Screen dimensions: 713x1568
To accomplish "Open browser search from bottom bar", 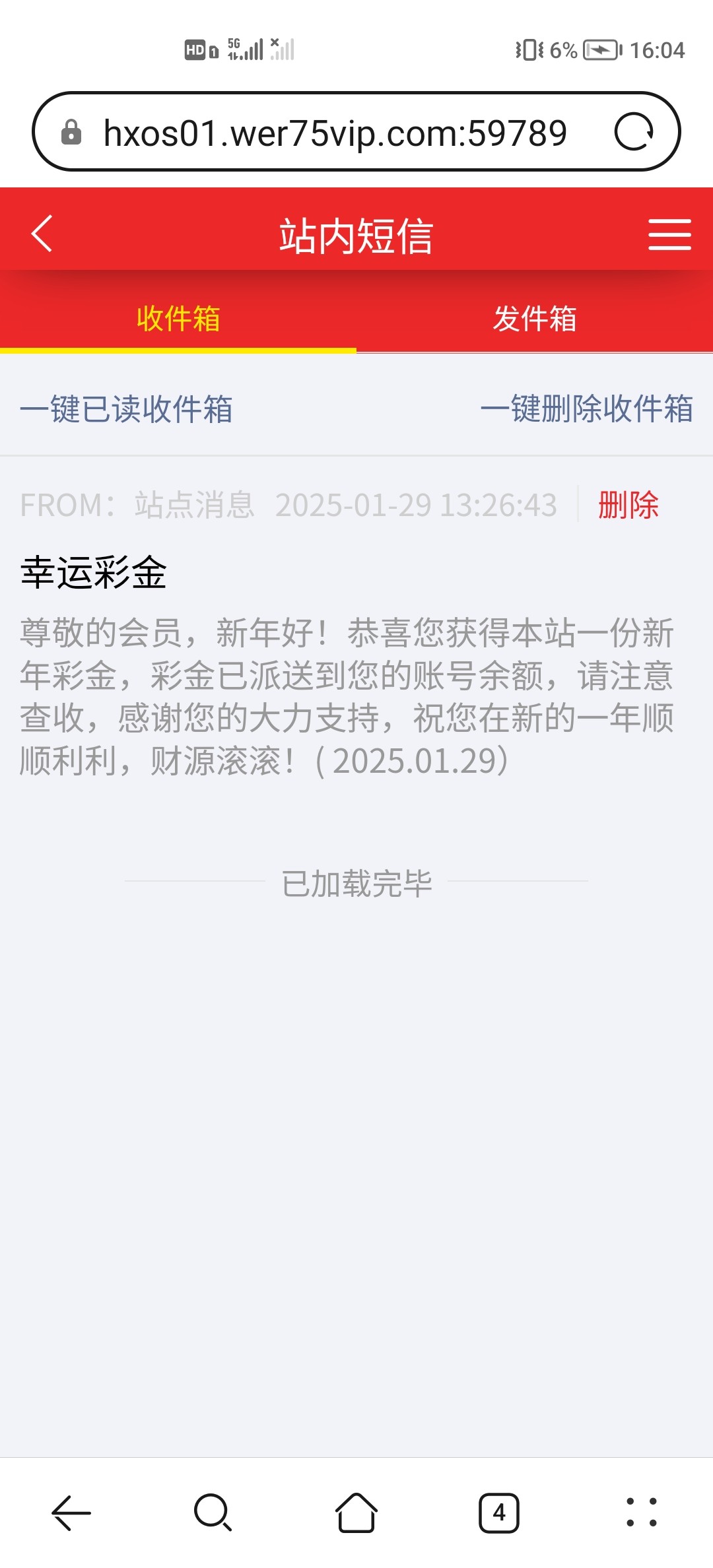I will [x=213, y=1513].
